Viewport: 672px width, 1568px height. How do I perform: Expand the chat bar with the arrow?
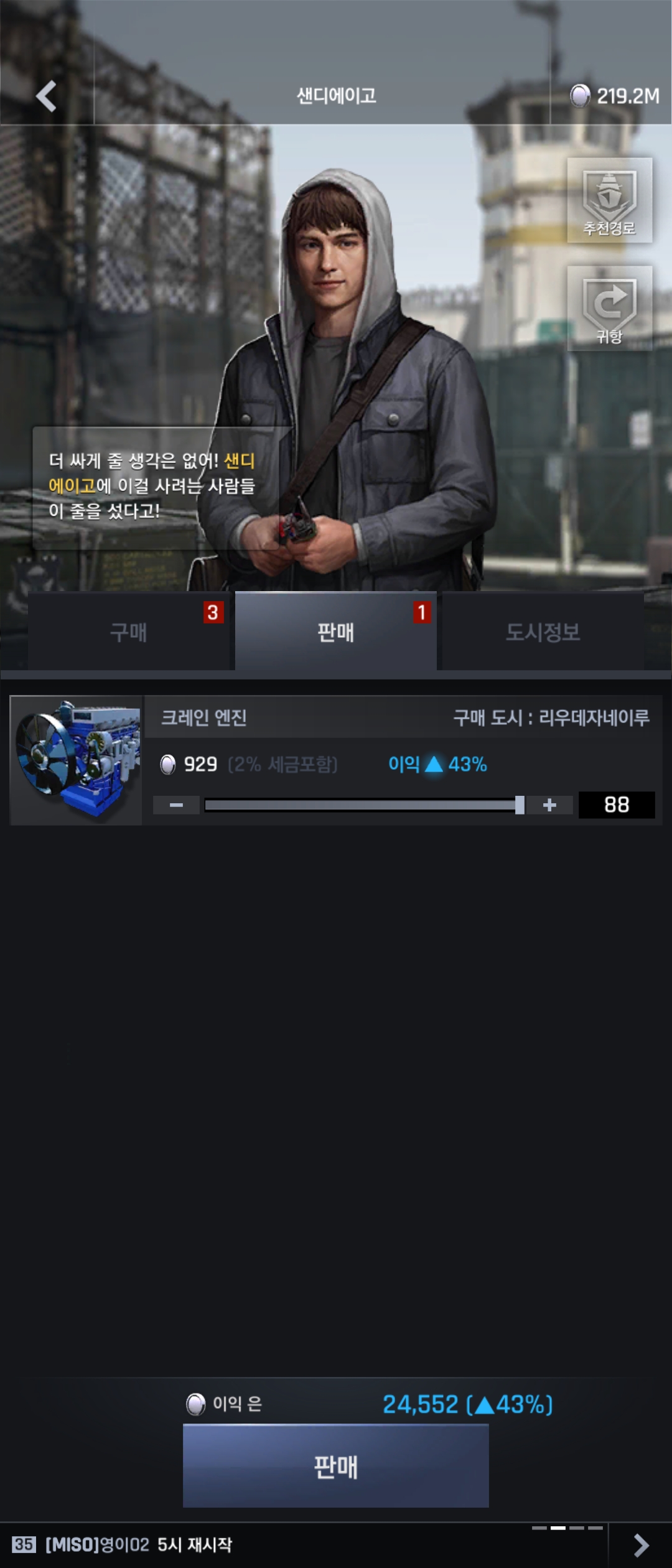pyautogui.click(x=641, y=1545)
